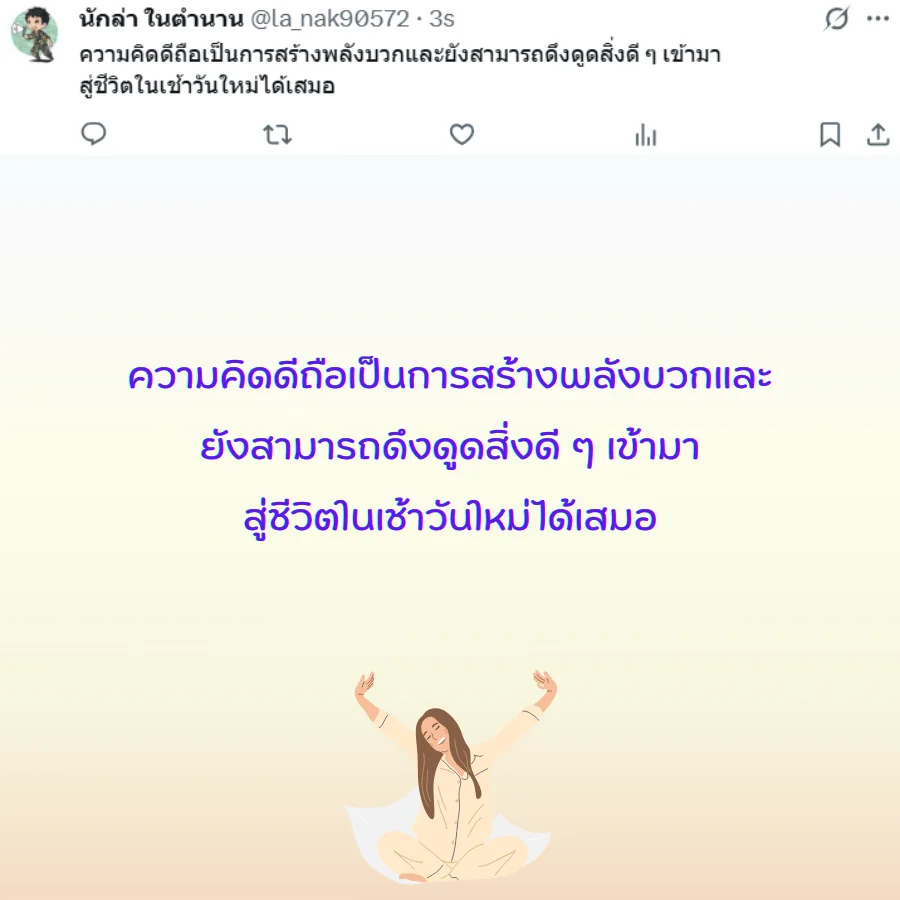Image resolution: width=900 pixels, height=900 pixels.
Task: Tap the Grok icon on the post
Action: click(x=837, y=19)
